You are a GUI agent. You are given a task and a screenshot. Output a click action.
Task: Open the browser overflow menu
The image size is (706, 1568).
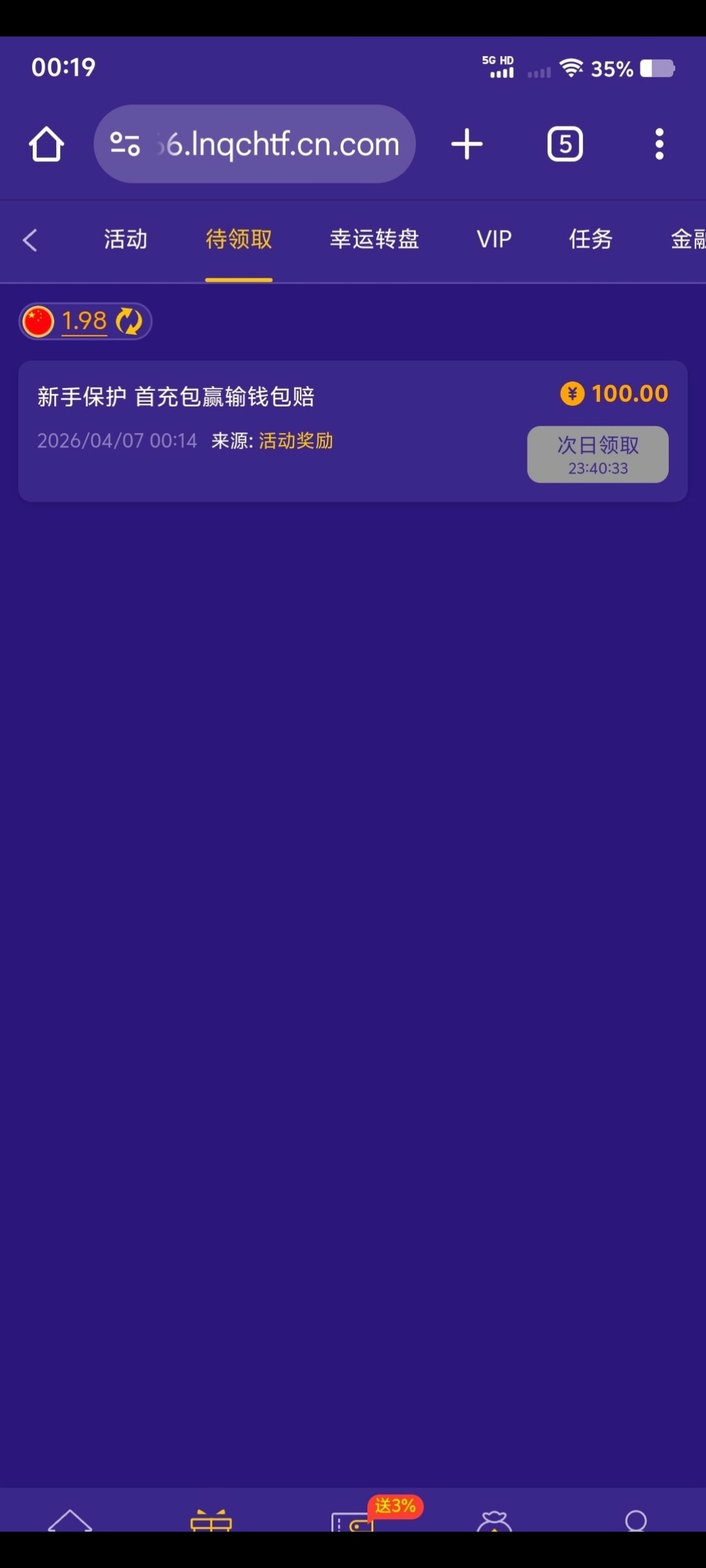click(659, 144)
